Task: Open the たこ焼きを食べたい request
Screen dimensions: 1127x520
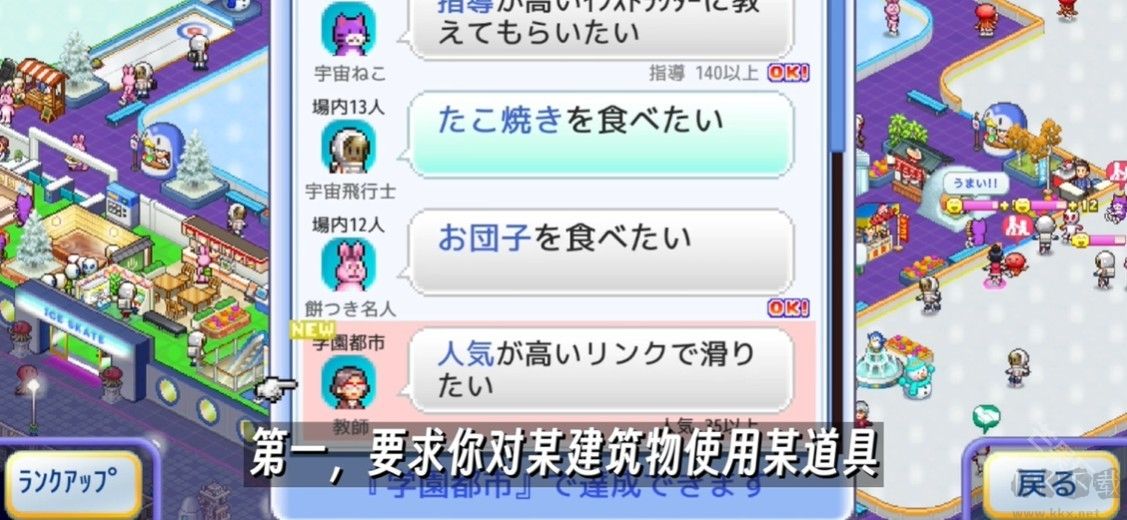Action: point(600,133)
